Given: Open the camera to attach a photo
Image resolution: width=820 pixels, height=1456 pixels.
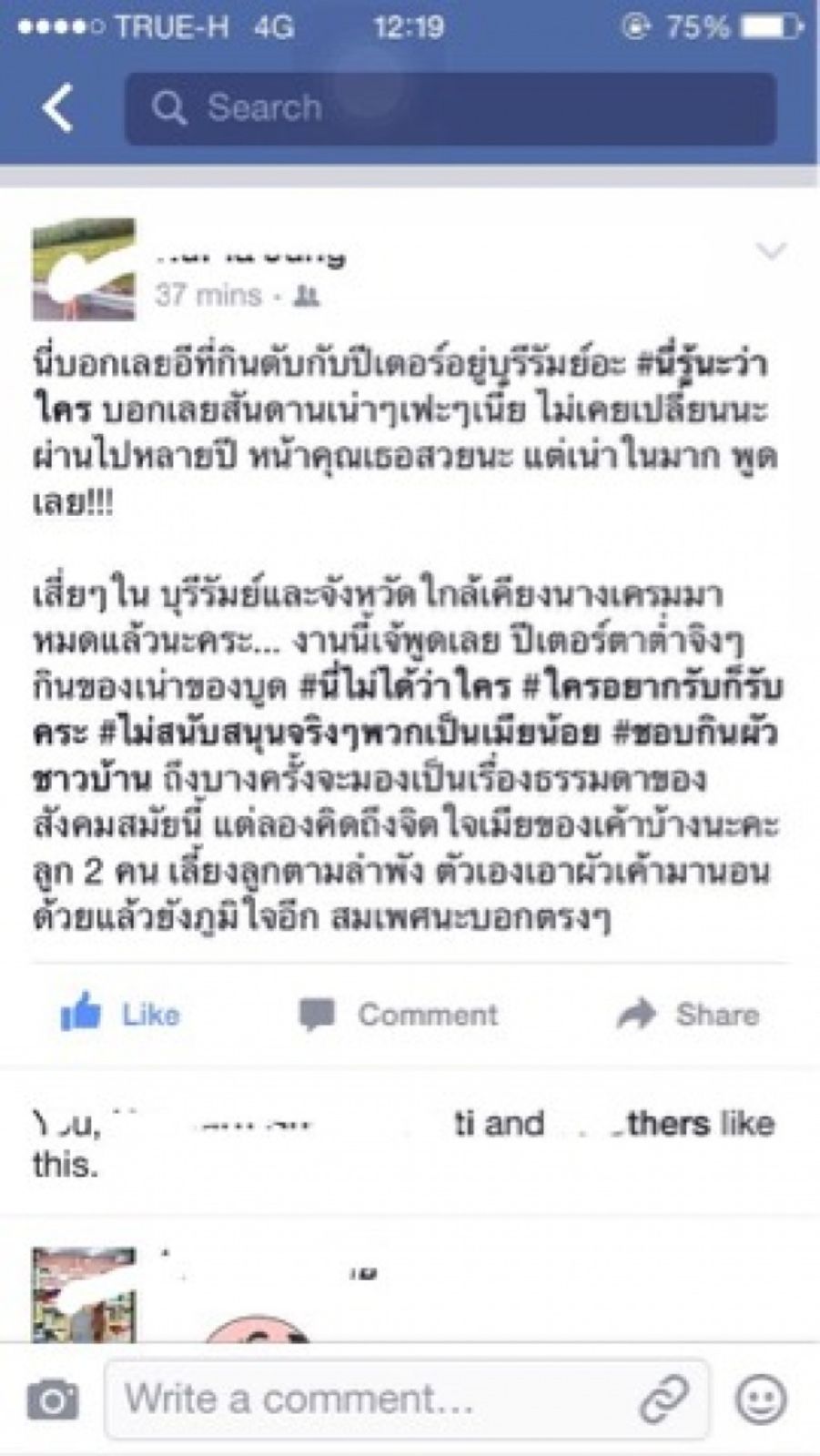Looking at the screenshot, I should pos(53,1400).
